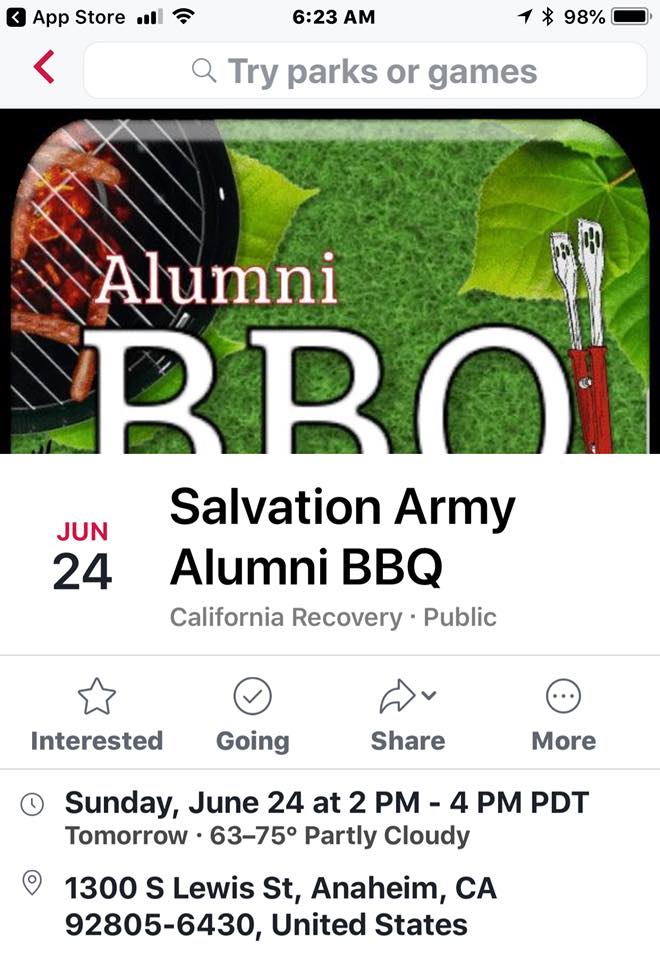This screenshot has width=660, height=960.
Task: Share the Salvation Army Alumni BBQ event
Action: pyautogui.click(x=407, y=715)
